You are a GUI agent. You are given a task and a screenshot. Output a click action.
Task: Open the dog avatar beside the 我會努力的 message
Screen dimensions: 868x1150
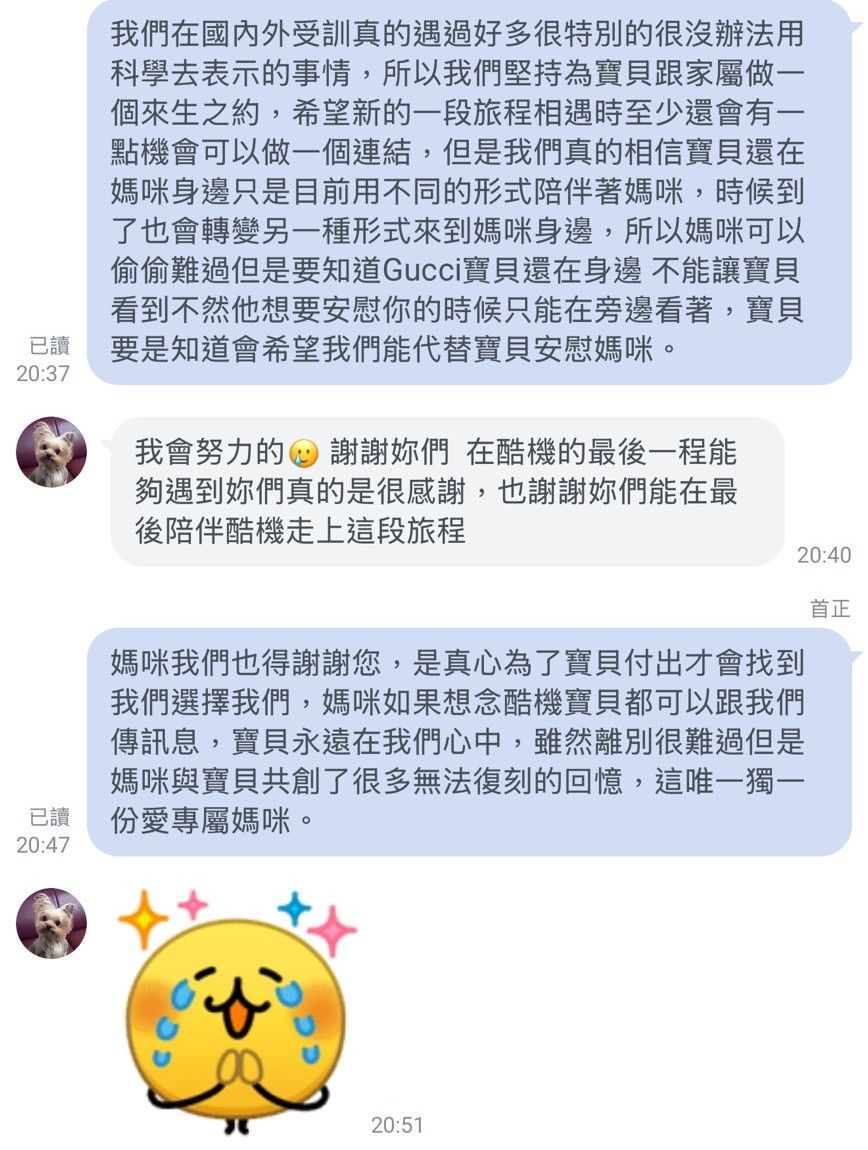52,452
